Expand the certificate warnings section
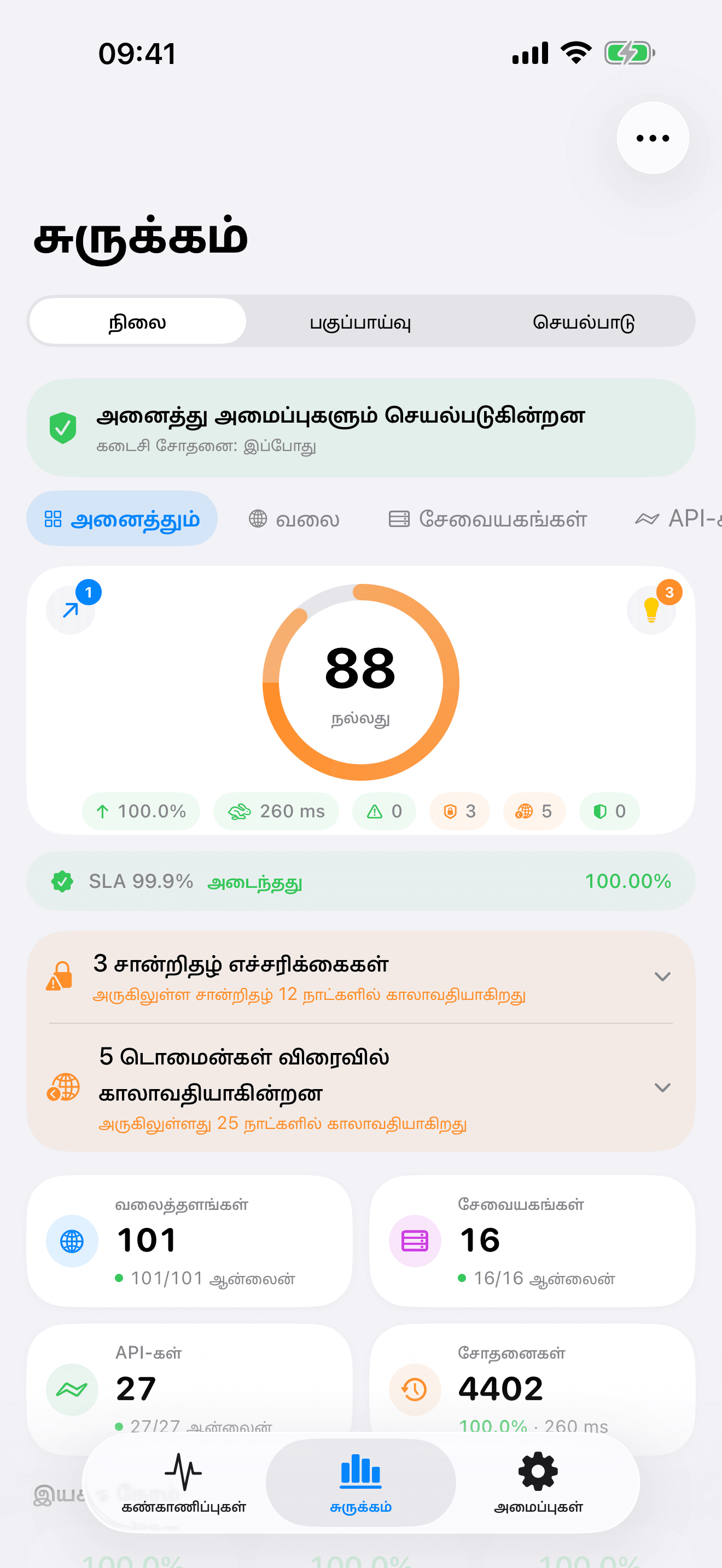 pyautogui.click(x=663, y=976)
